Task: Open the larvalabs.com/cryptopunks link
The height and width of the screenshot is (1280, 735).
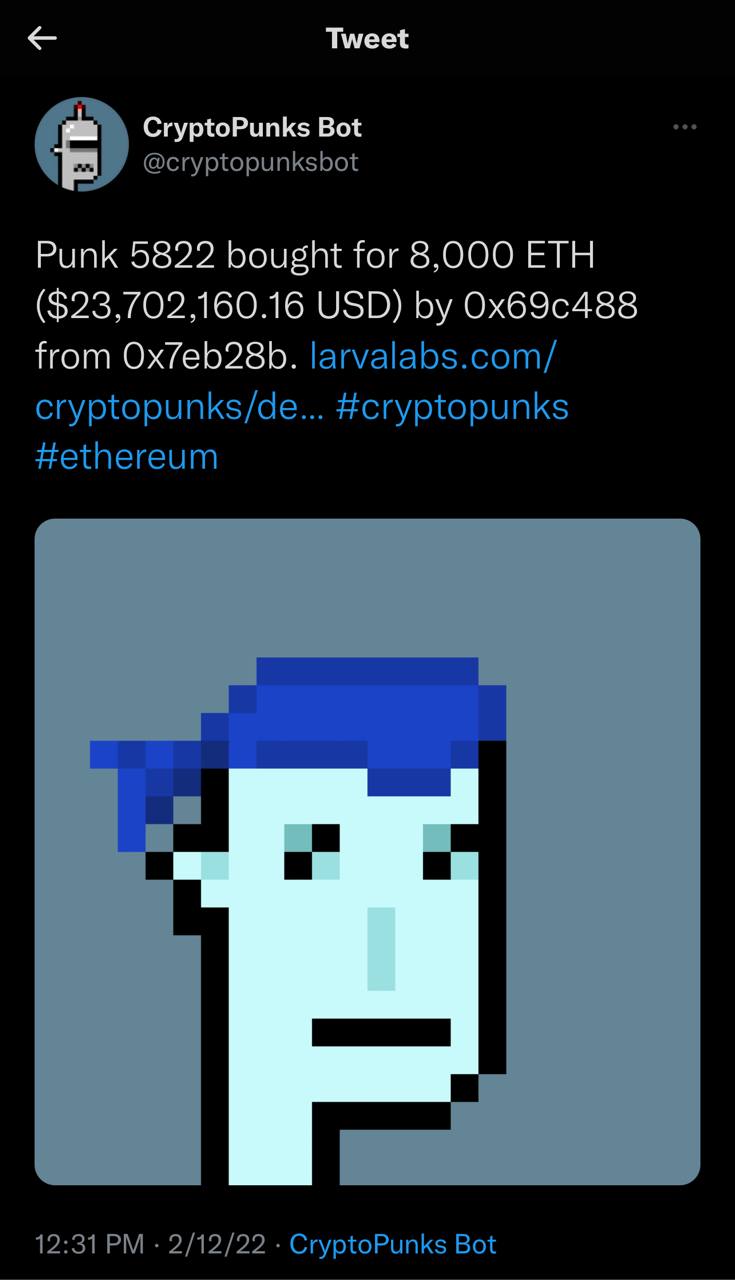Action: [295, 381]
